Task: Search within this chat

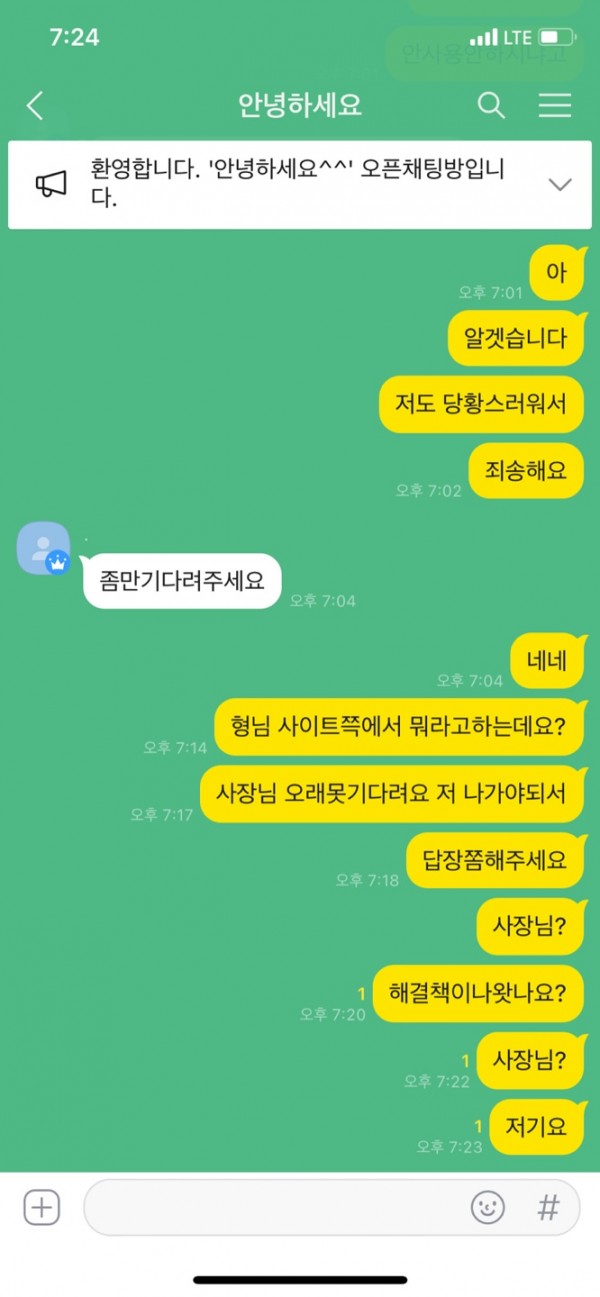Action: tap(491, 105)
